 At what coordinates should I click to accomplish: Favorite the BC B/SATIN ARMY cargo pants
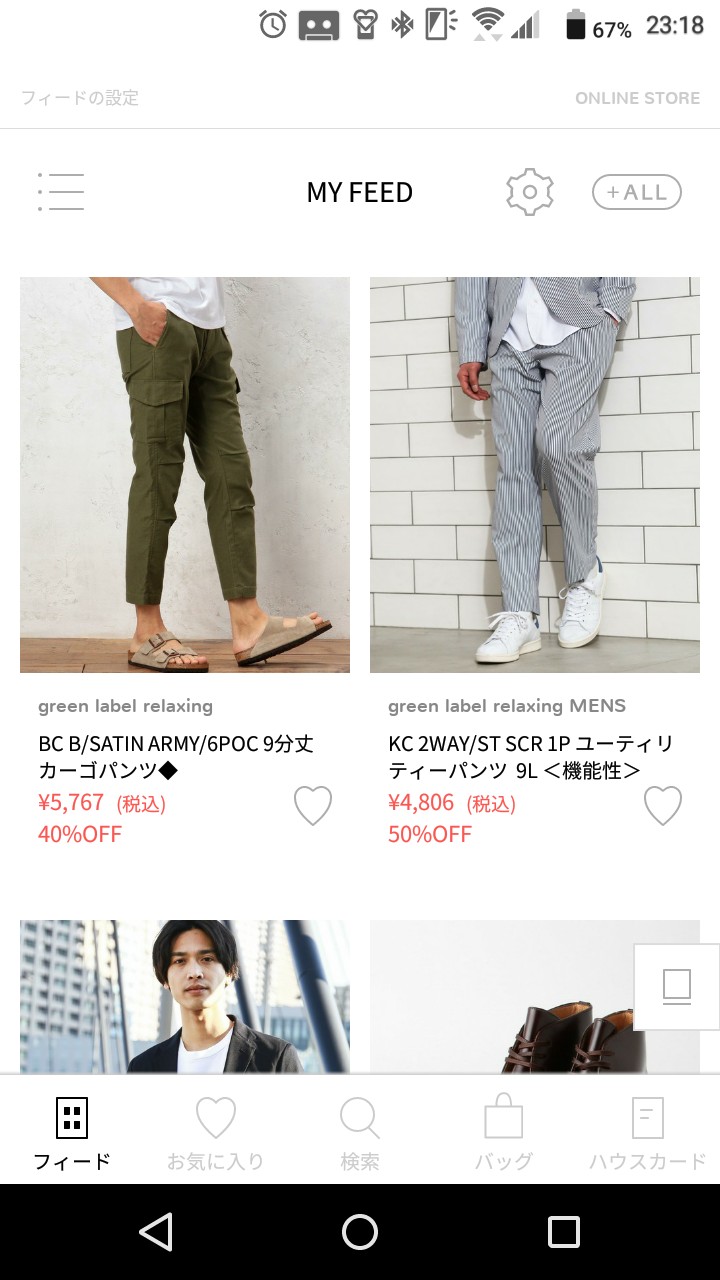click(313, 805)
